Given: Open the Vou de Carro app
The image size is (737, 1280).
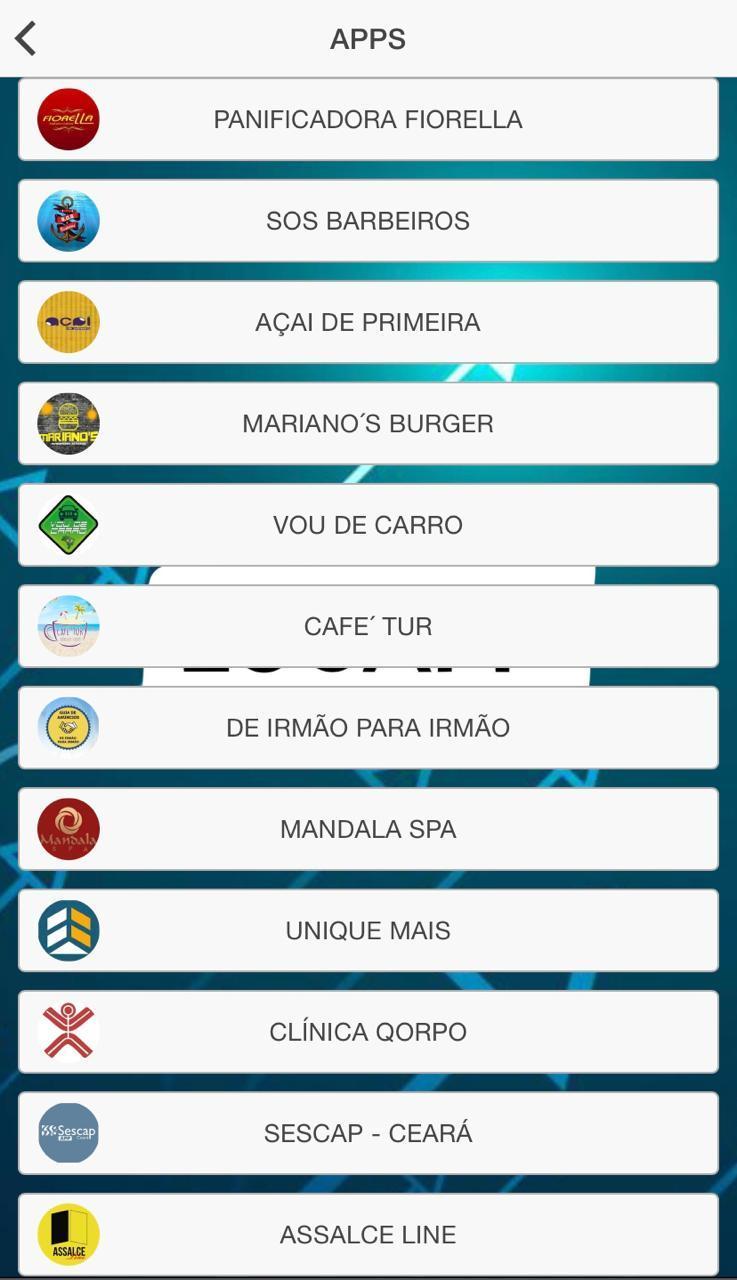Looking at the screenshot, I should pos(368,525).
